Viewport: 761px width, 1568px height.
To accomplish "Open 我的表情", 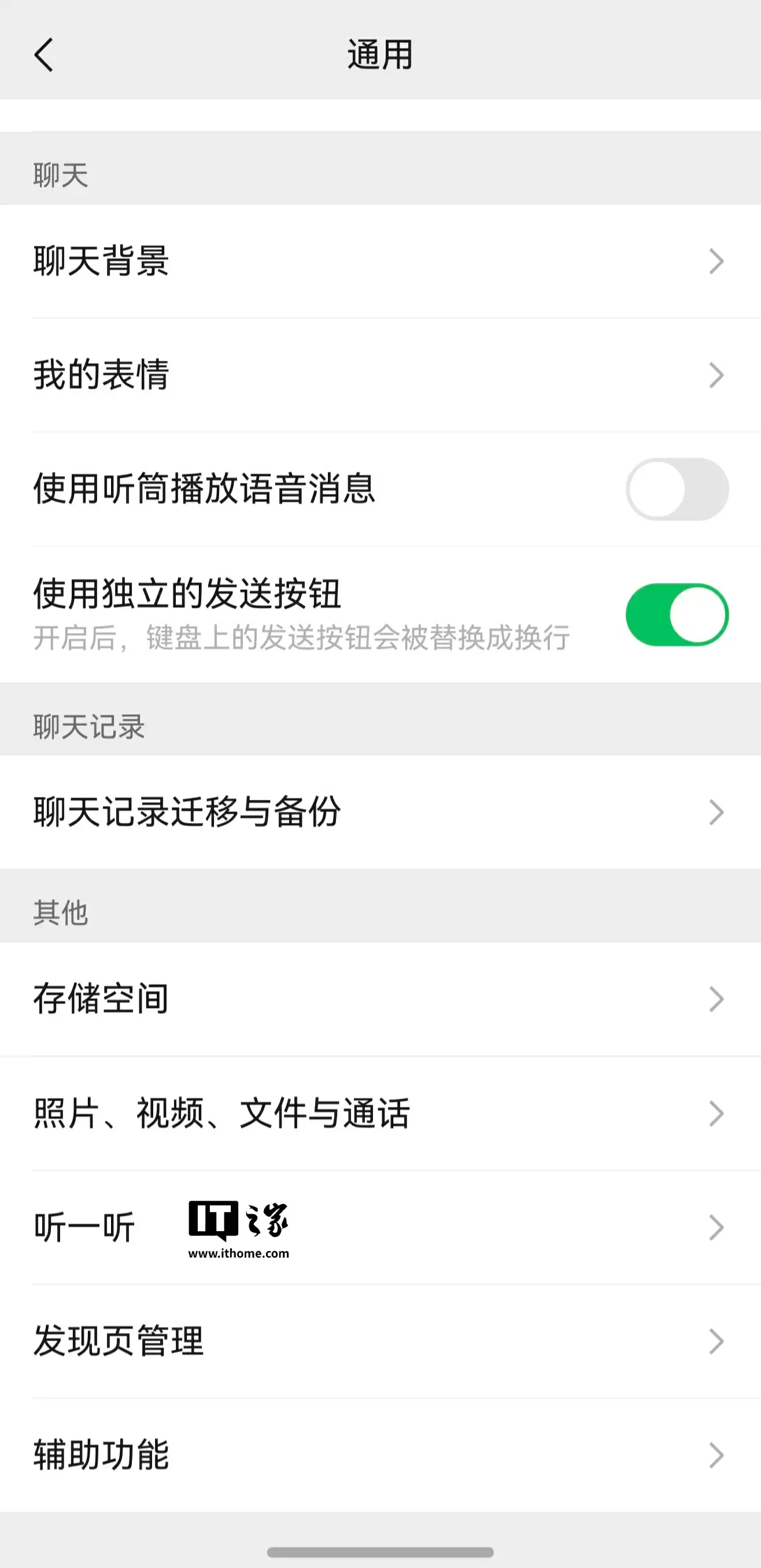I will (x=380, y=375).
